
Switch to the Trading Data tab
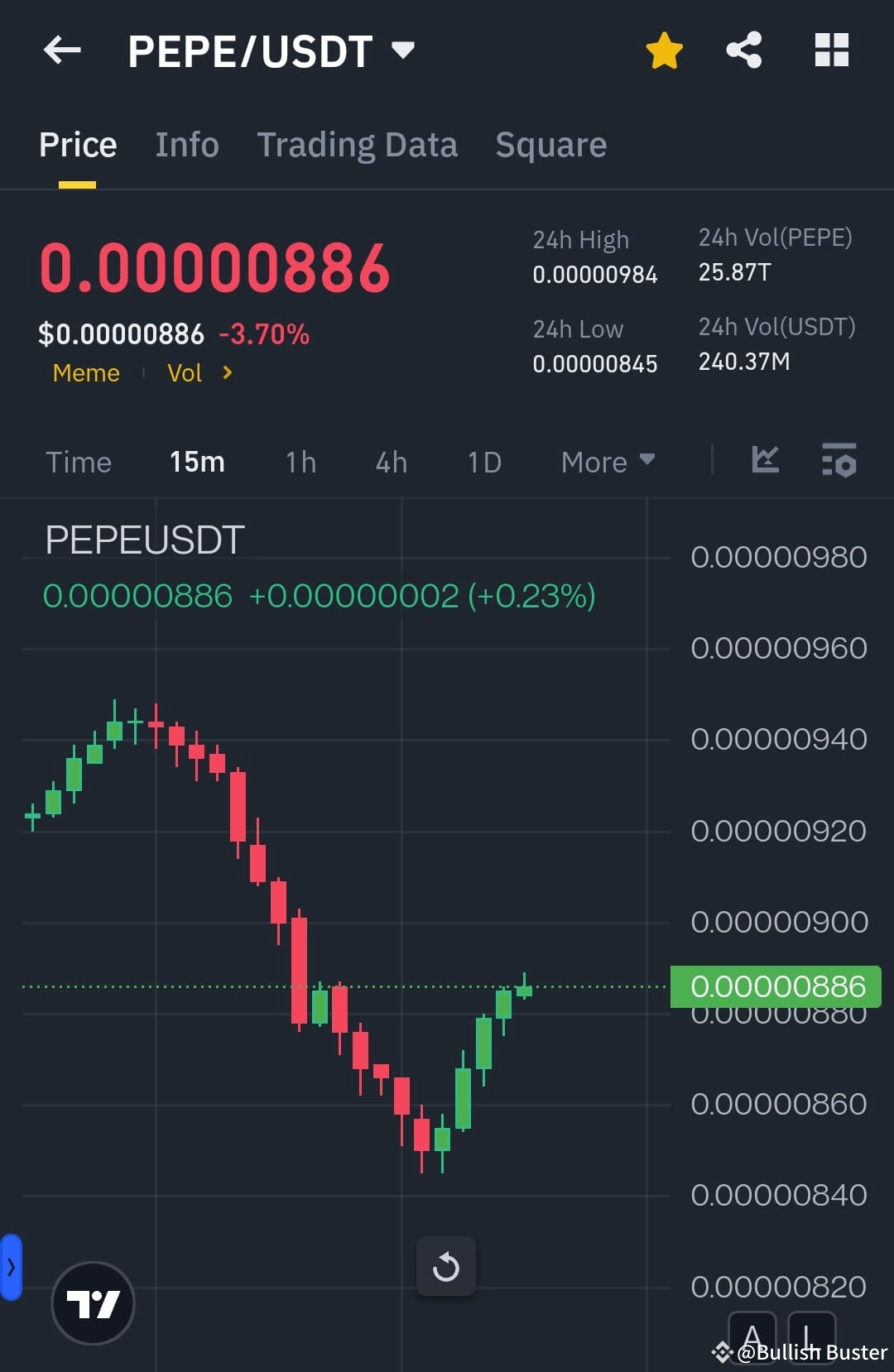tap(358, 144)
